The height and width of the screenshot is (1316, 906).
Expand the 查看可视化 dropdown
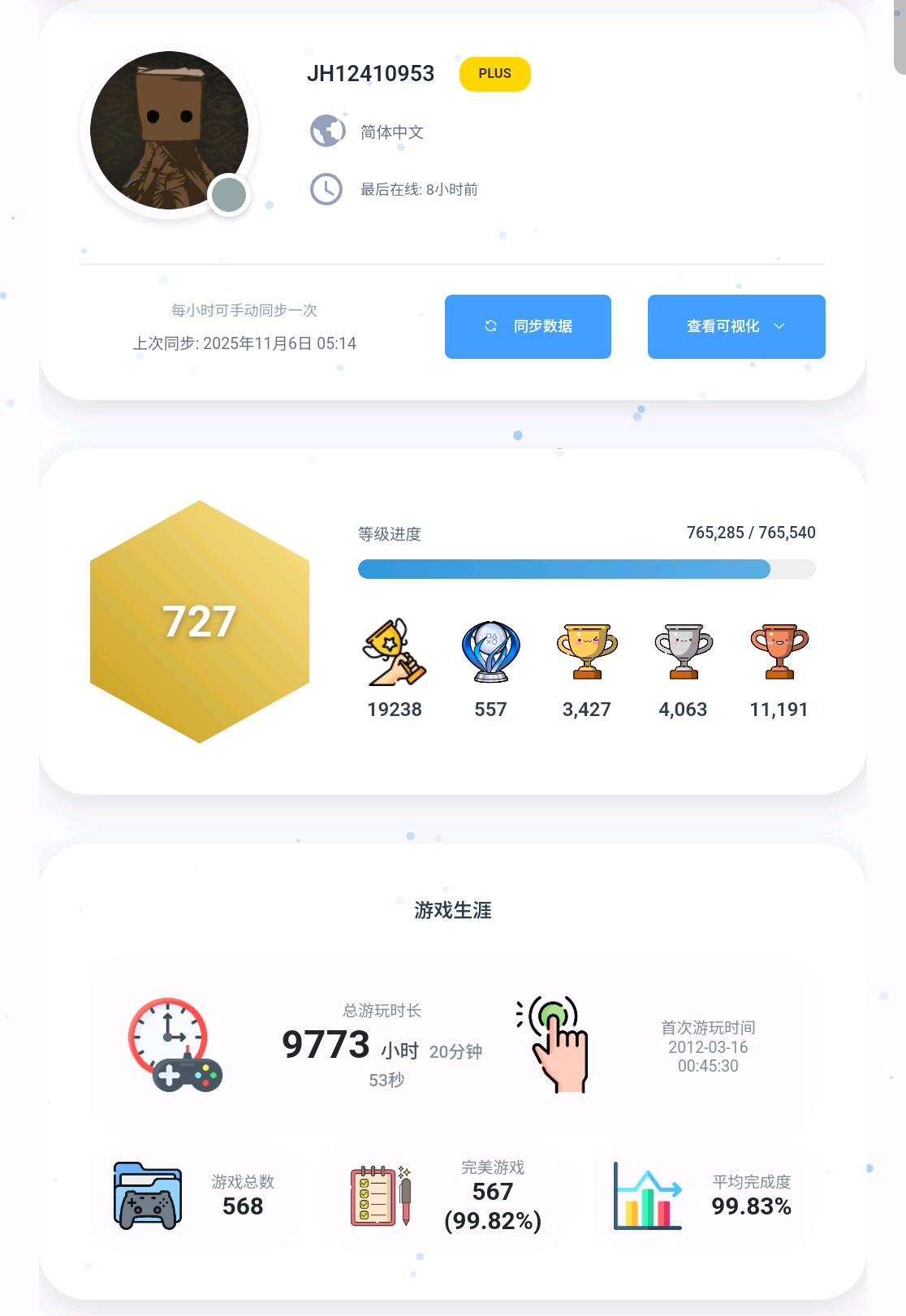pyautogui.click(x=736, y=326)
